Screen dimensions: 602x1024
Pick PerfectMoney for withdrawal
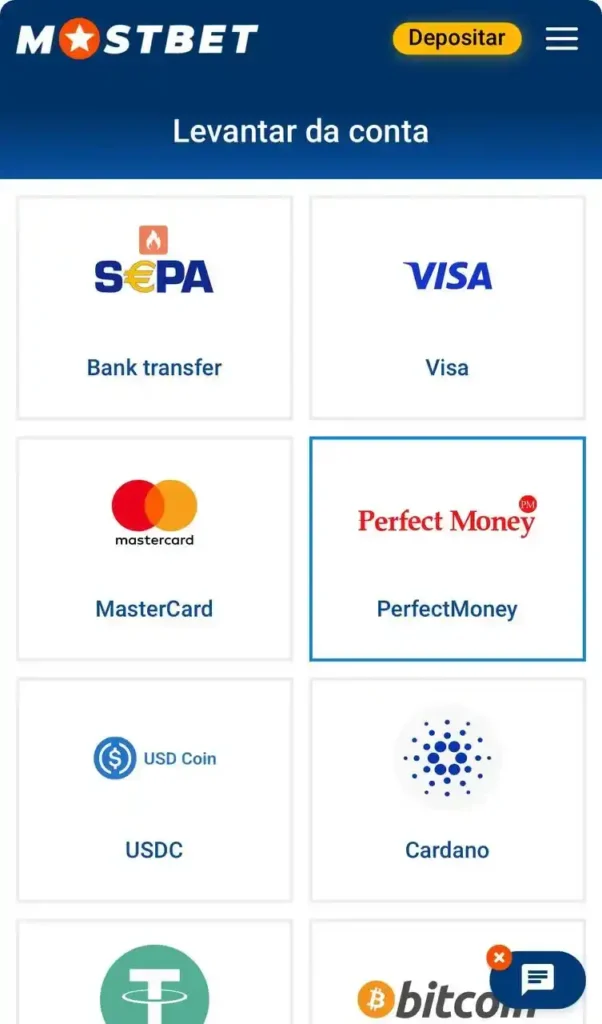pos(447,548)
